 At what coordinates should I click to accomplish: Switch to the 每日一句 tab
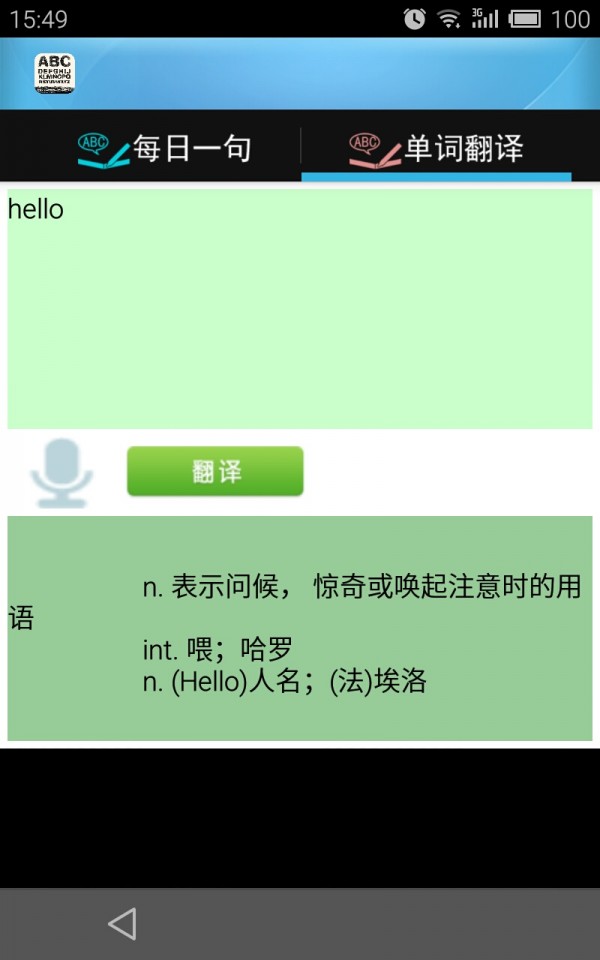coord(165,149)
